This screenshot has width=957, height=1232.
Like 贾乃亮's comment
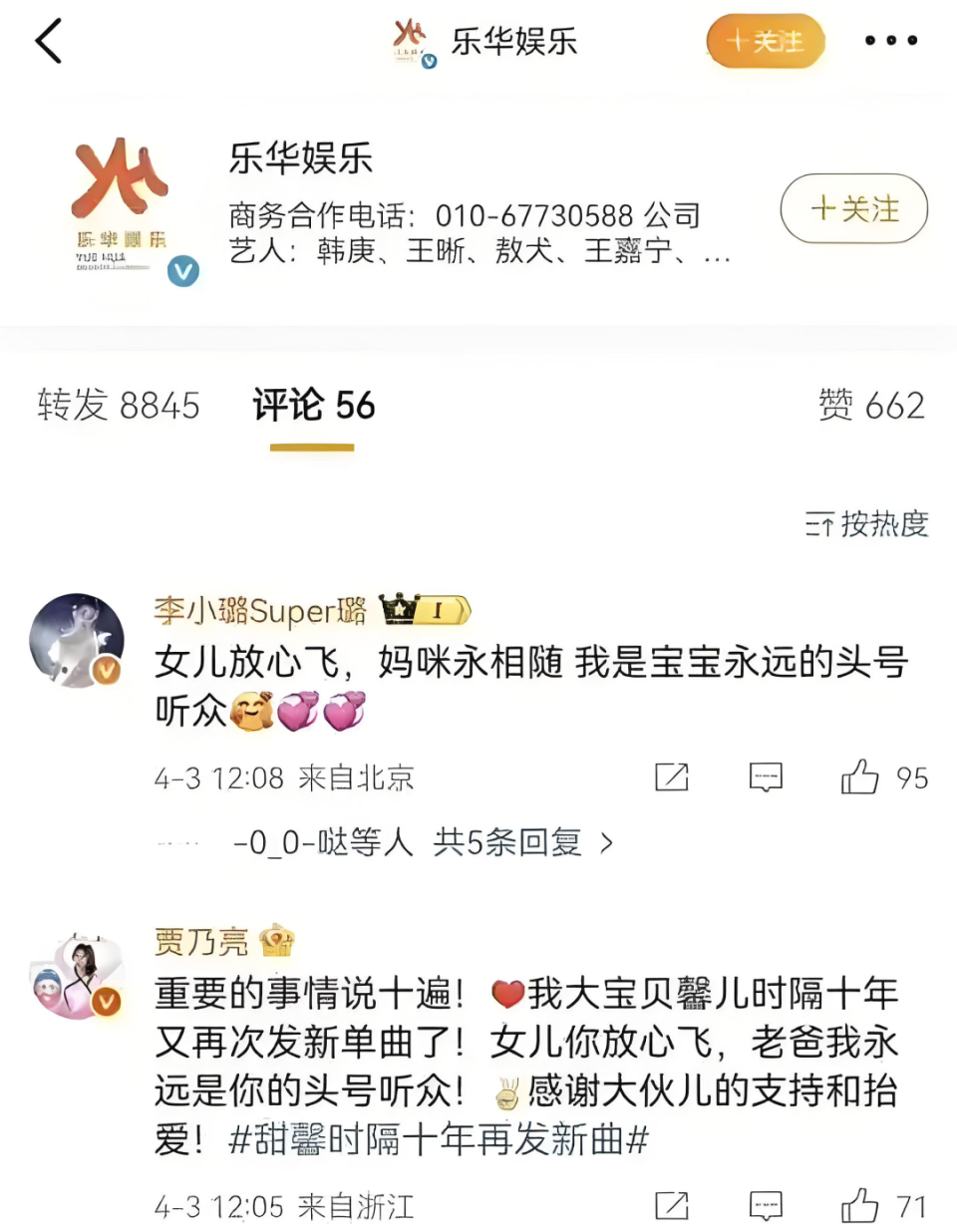(x=860, y=1206)
